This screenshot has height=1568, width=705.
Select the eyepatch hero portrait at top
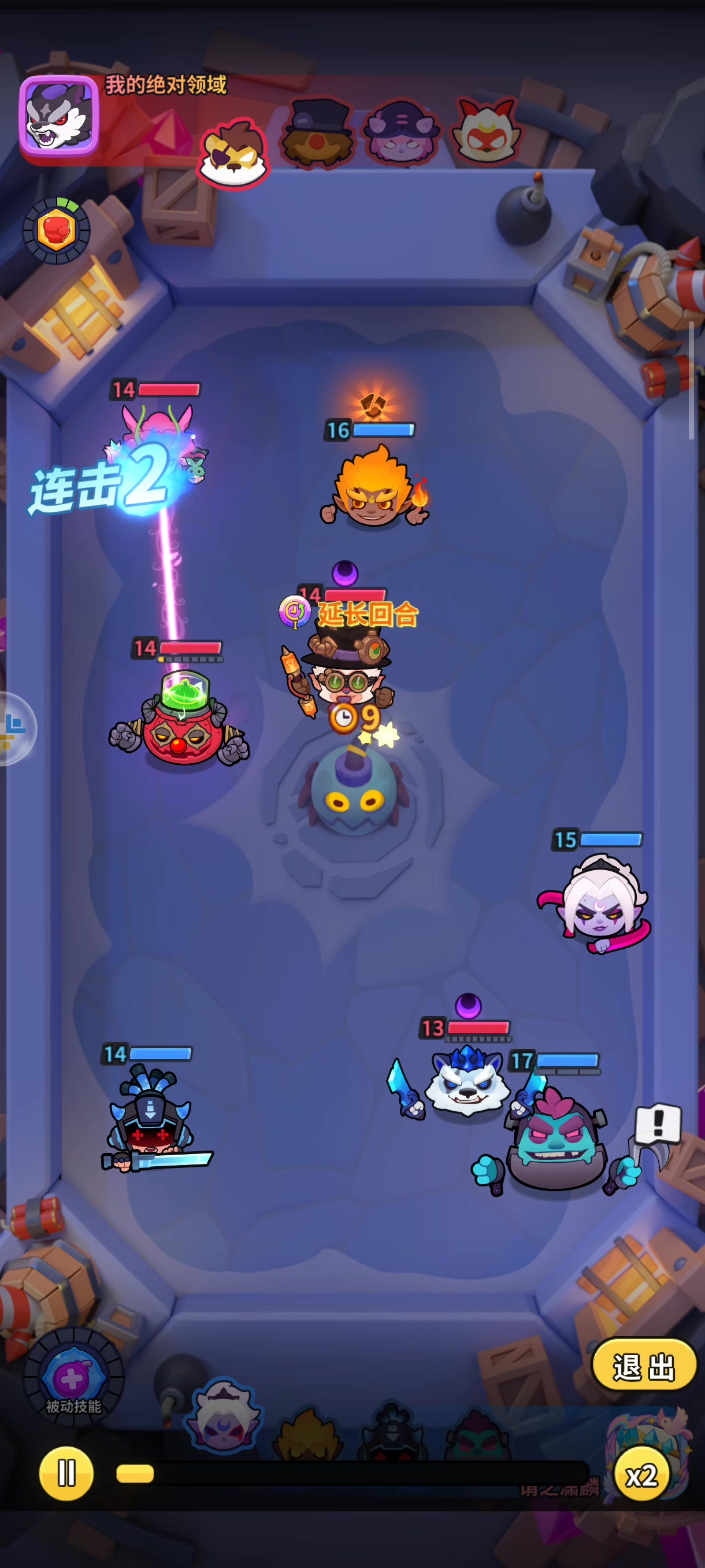pyautogui.click(x=233, y=153)
